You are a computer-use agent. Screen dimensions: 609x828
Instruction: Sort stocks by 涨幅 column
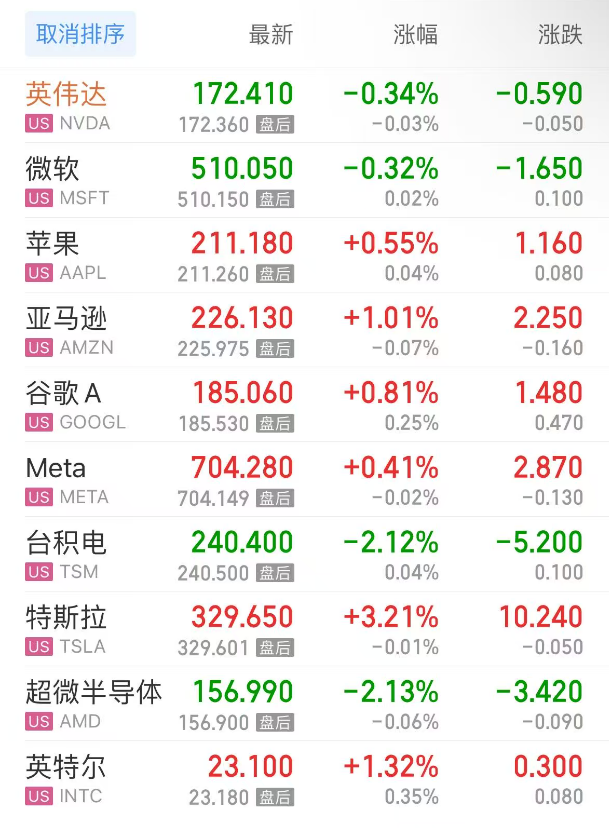415,35
